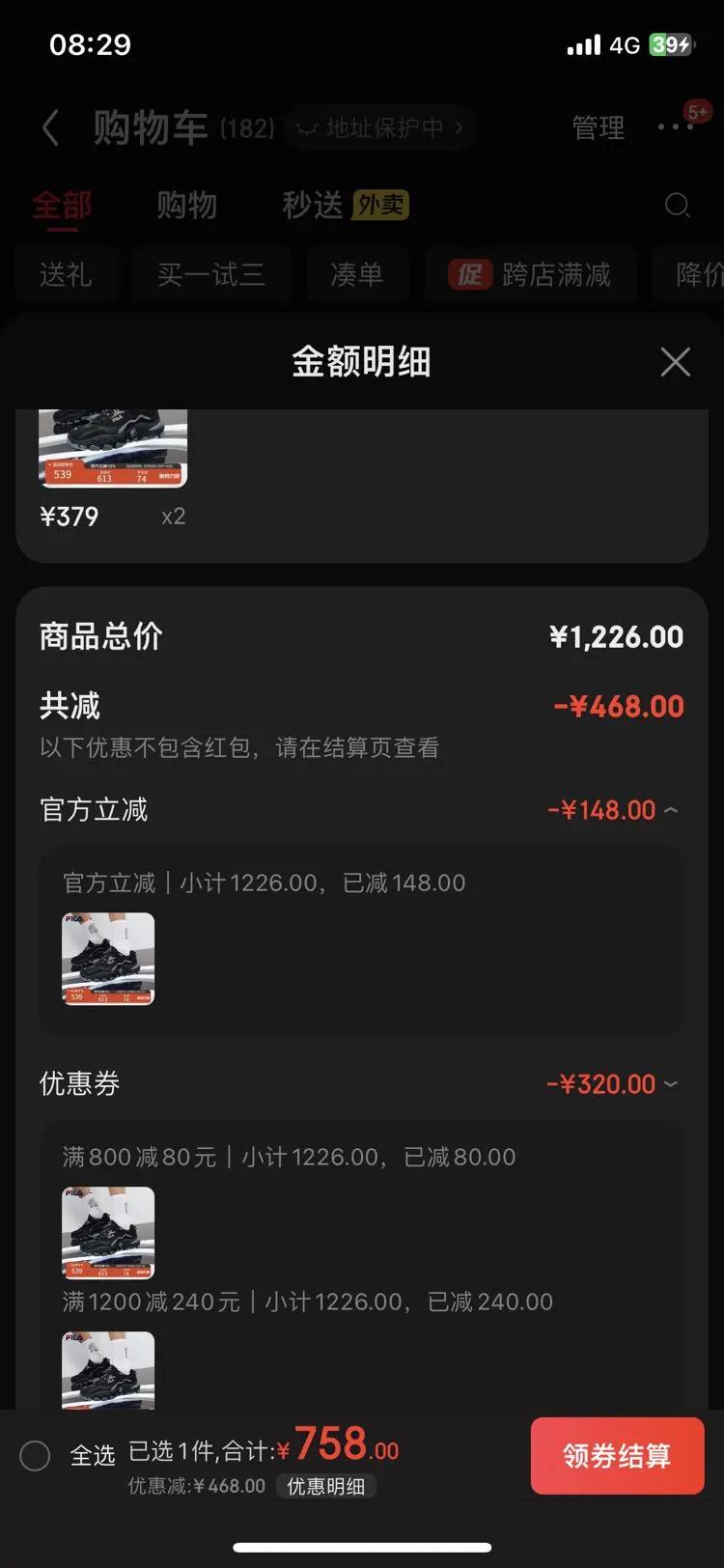
Task: Open the 地址保护中 address pill
Action: tap(381, 127)
